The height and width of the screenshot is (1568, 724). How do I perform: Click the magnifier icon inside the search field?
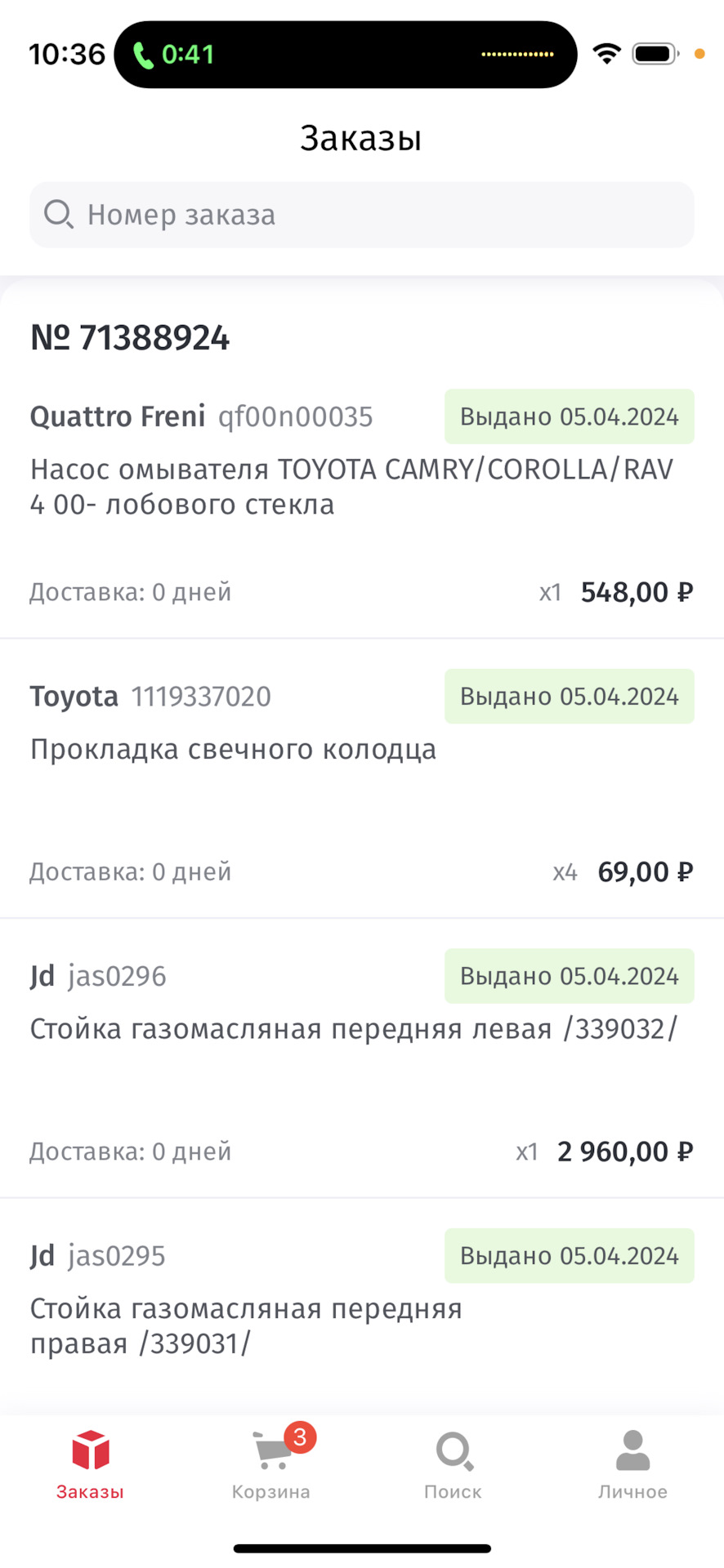point(58,214)
